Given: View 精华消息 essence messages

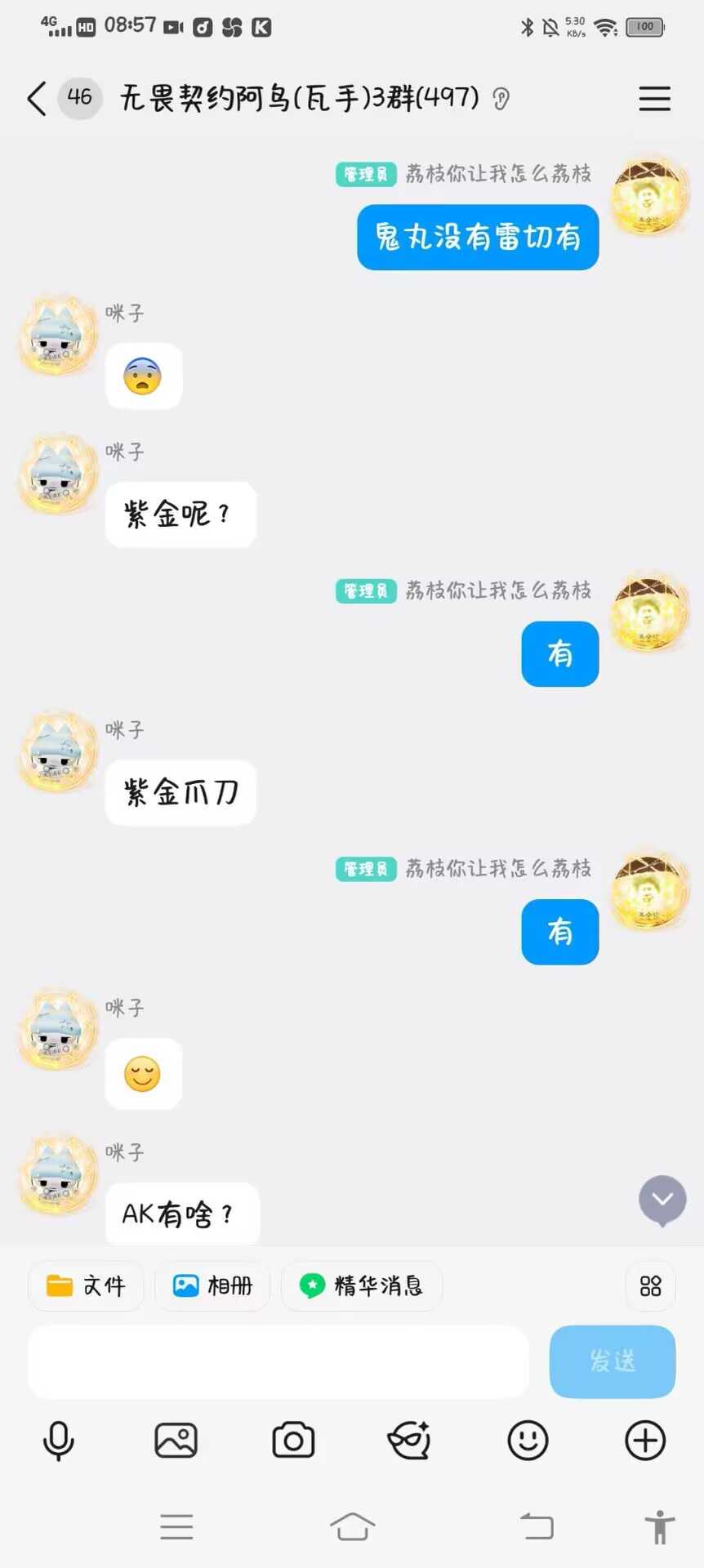Looking at the screenshot, I should (362, 1286).
